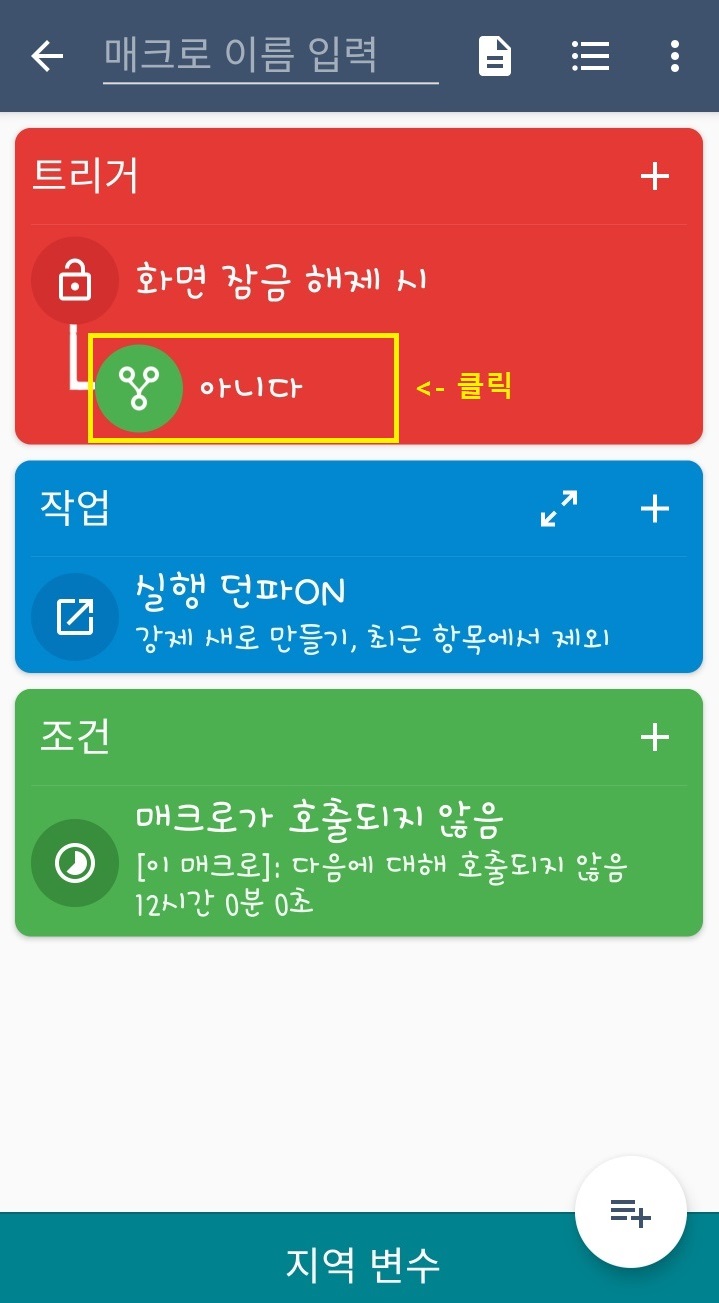Add a new action in 작업

pos(654,508)
